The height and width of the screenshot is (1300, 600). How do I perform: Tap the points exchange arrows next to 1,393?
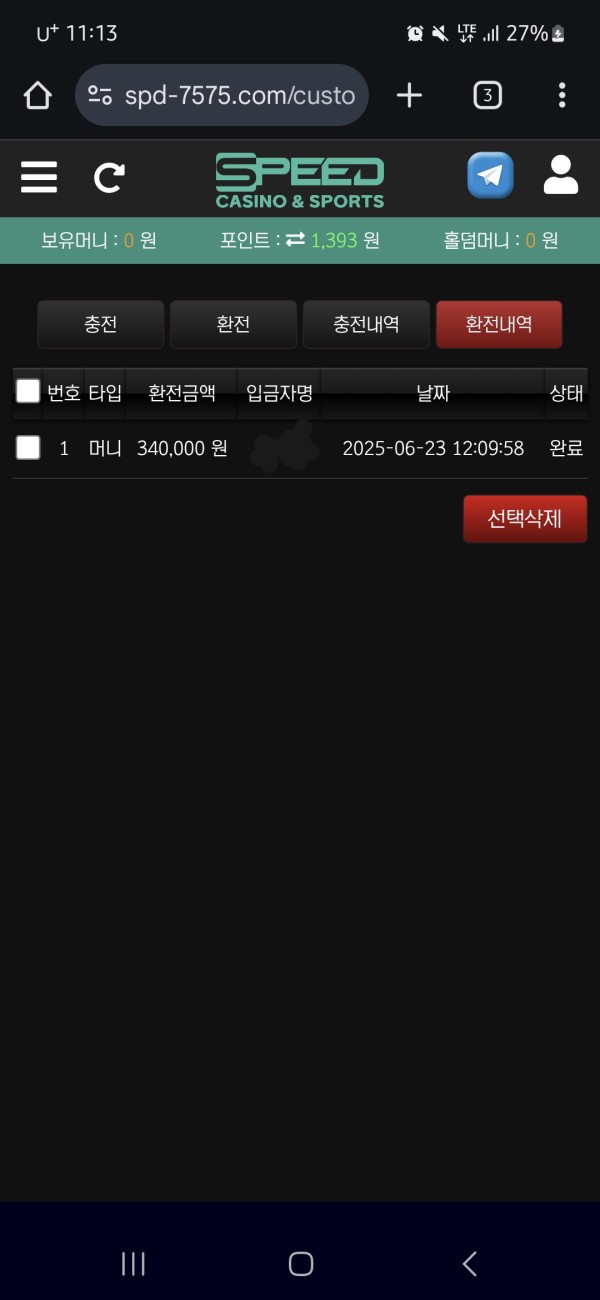pyautogui.click(x=295, y=240)
